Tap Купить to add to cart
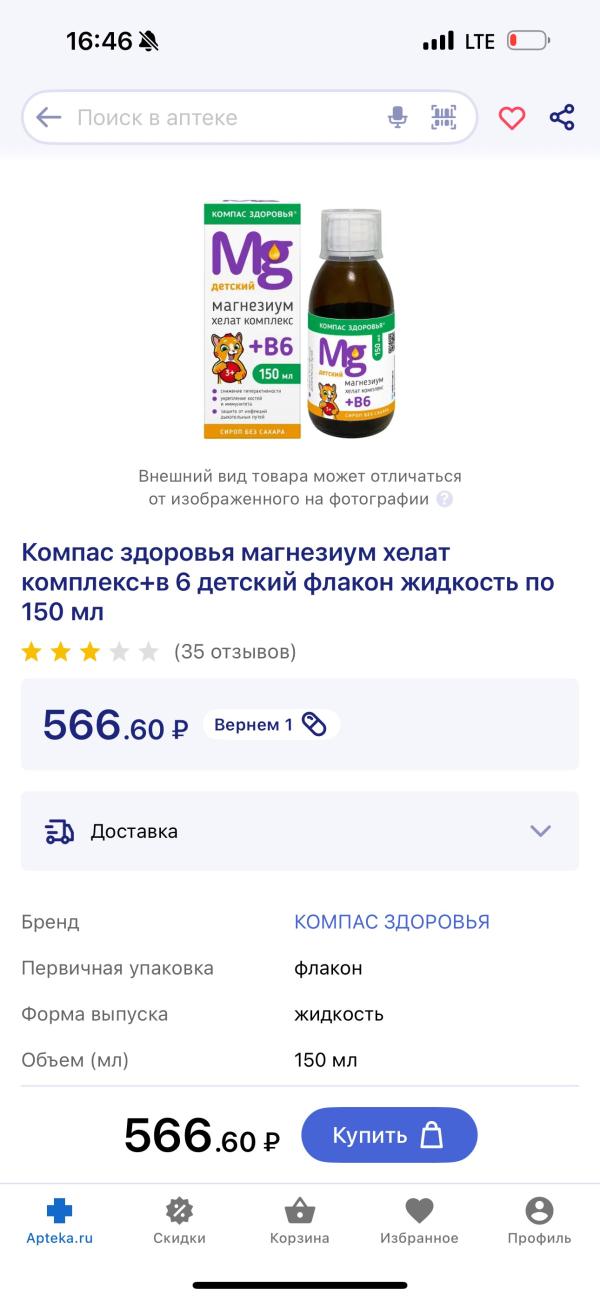The image size is (600, 1300). point(389,1135)
